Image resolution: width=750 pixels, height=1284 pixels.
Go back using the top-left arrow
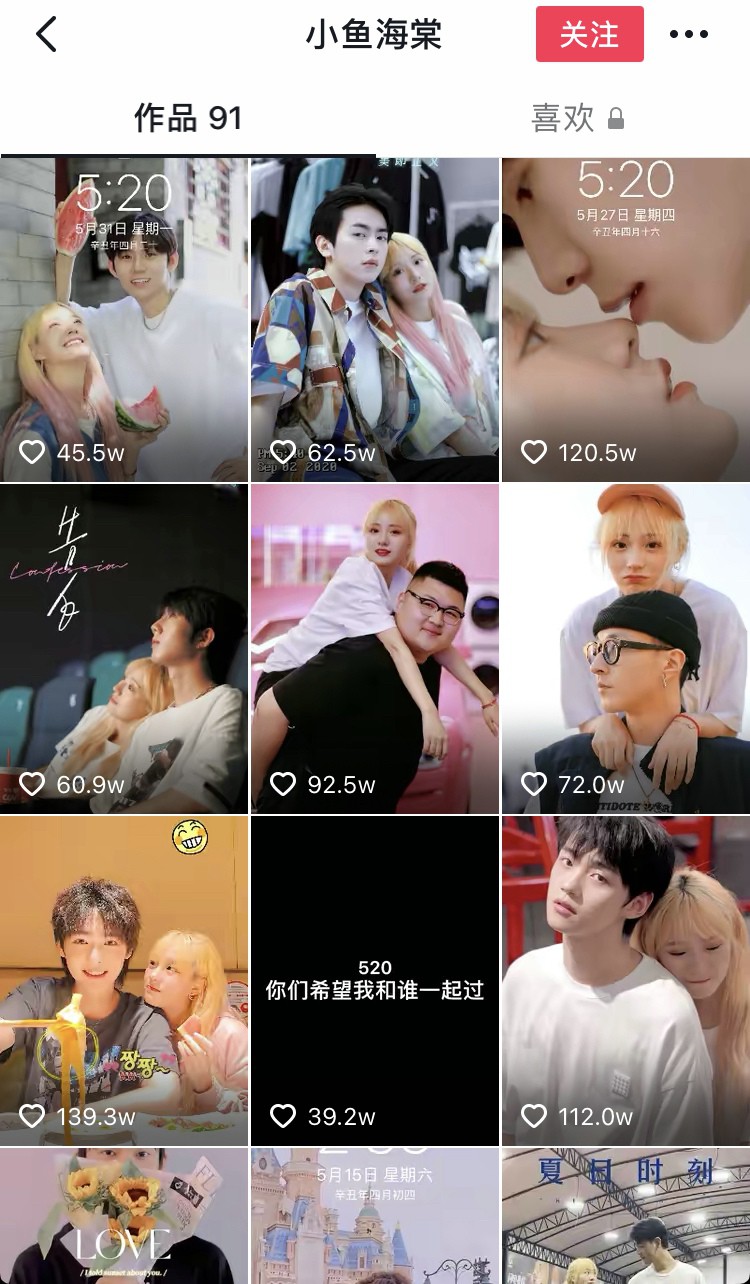pyautogui.click(x=46, y=35)
